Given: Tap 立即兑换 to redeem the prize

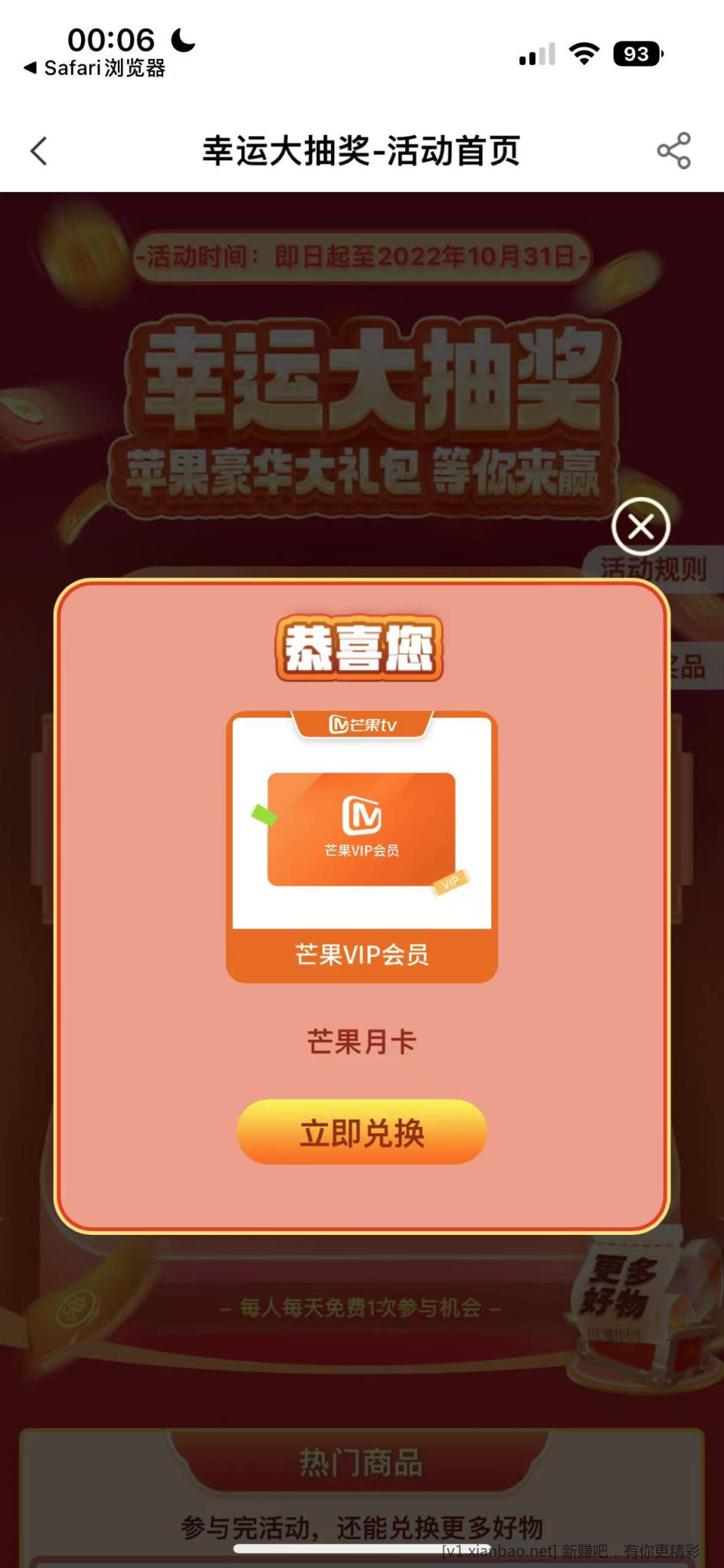Looking at the screenshot, I should [x=362, y=1132].
